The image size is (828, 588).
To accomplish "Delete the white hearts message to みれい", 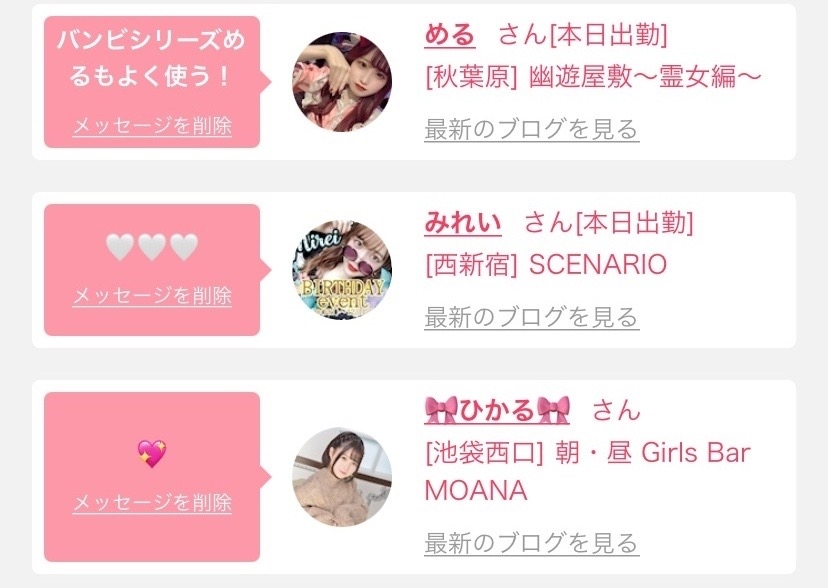I will pyautogui.click(x=152, y=296).
